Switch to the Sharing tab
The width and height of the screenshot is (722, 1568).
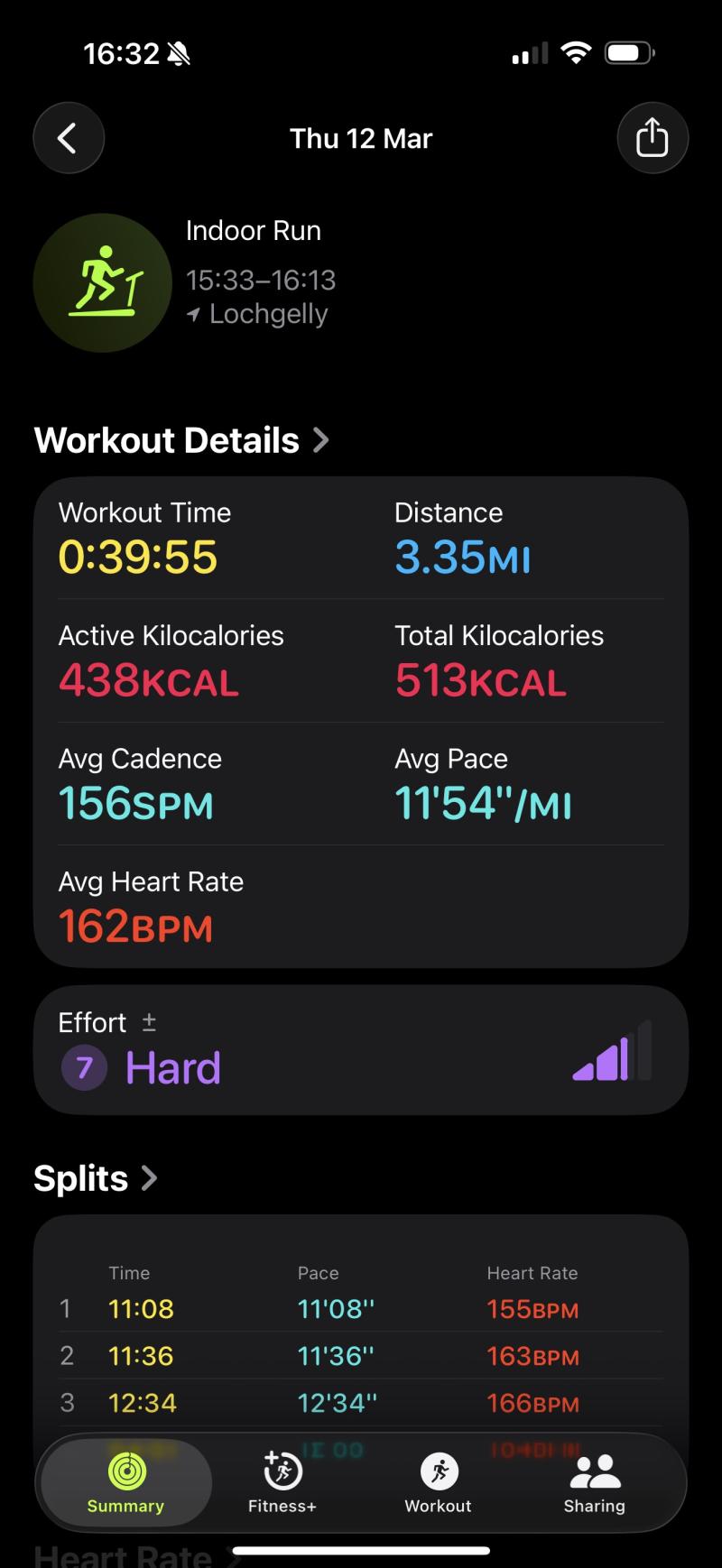(x=594, y=1482)
